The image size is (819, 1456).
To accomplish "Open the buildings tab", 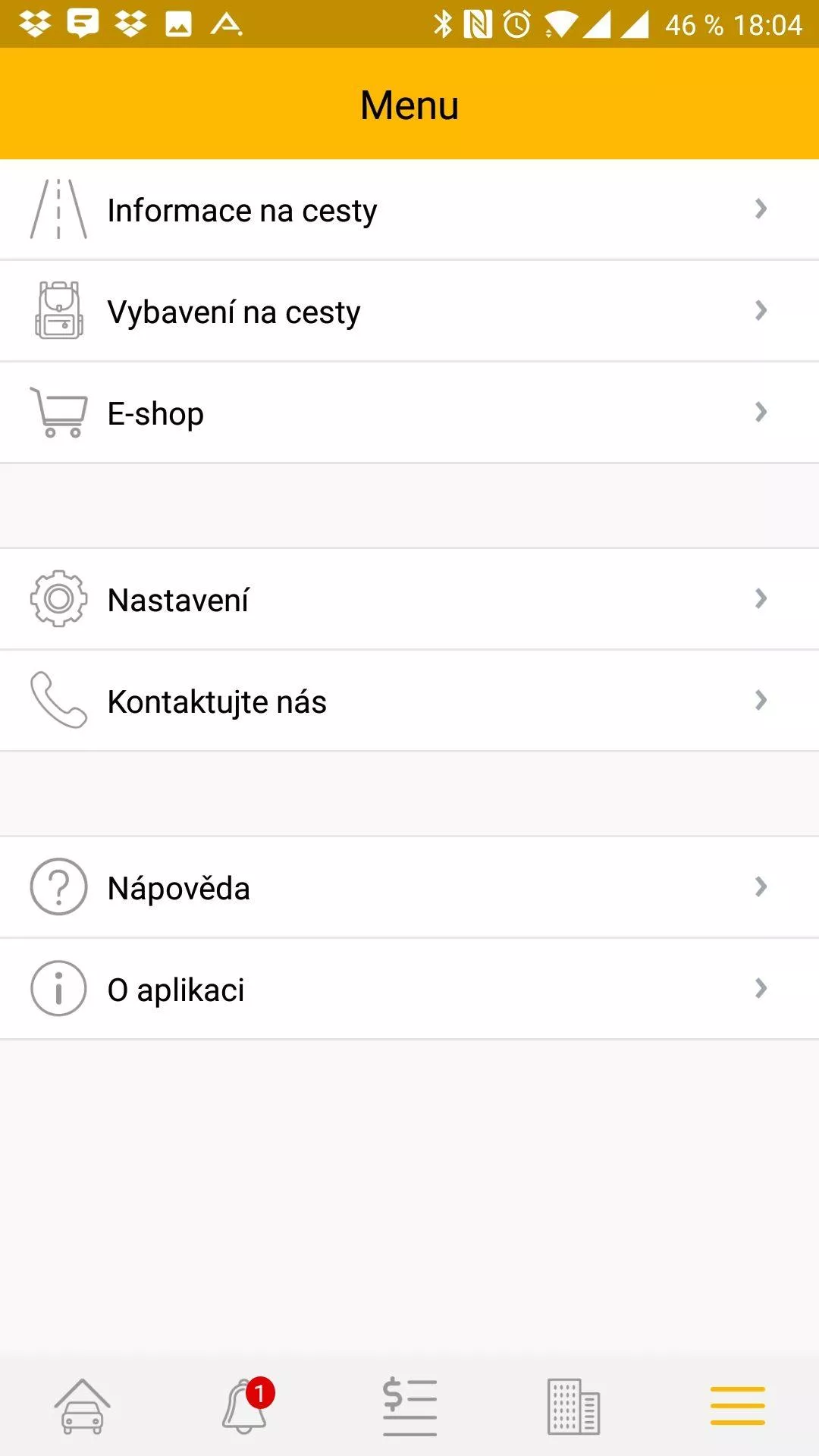I will [573, 1407].
